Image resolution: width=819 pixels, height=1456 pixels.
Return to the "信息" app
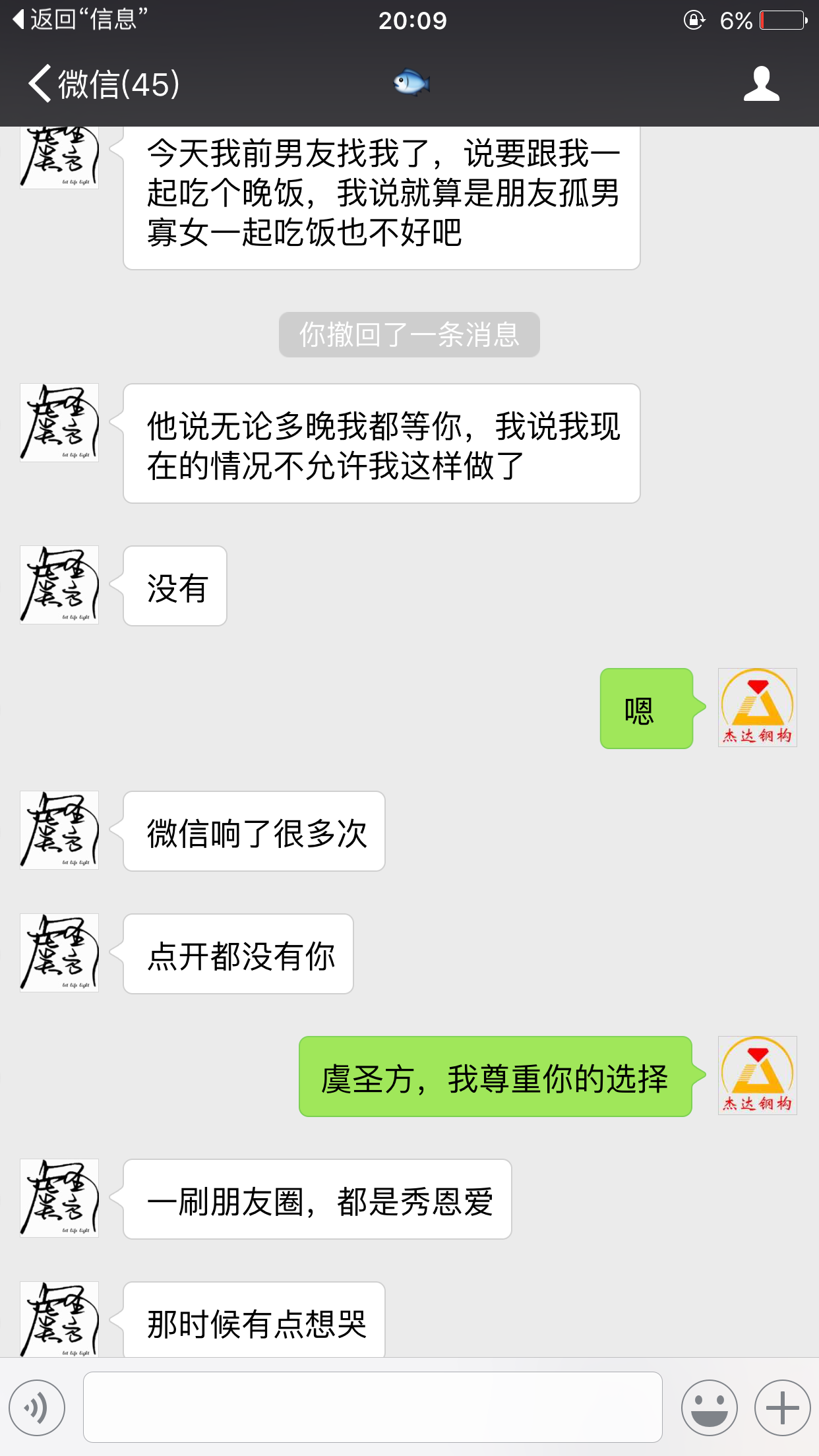click(79, 20)
